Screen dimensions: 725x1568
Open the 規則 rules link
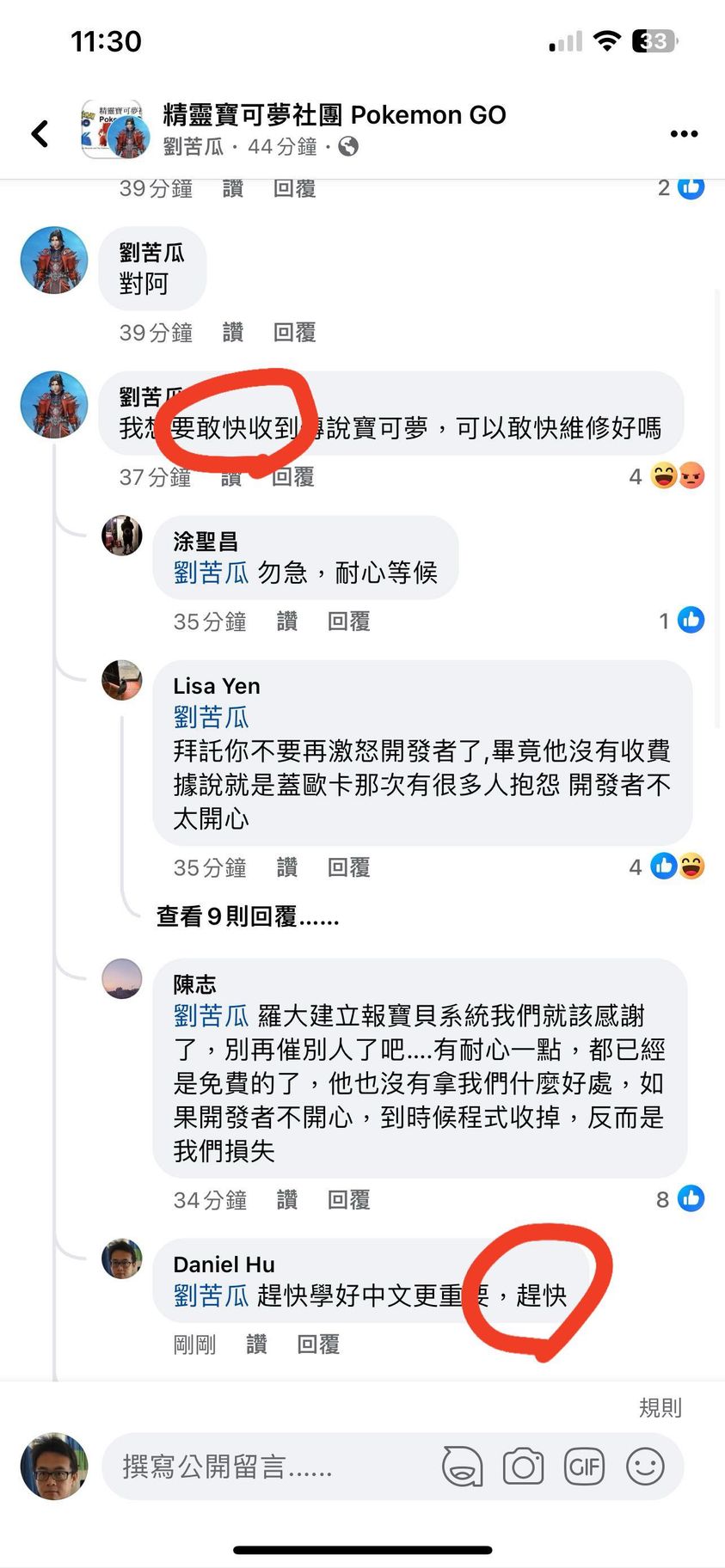pos(660,1408)
